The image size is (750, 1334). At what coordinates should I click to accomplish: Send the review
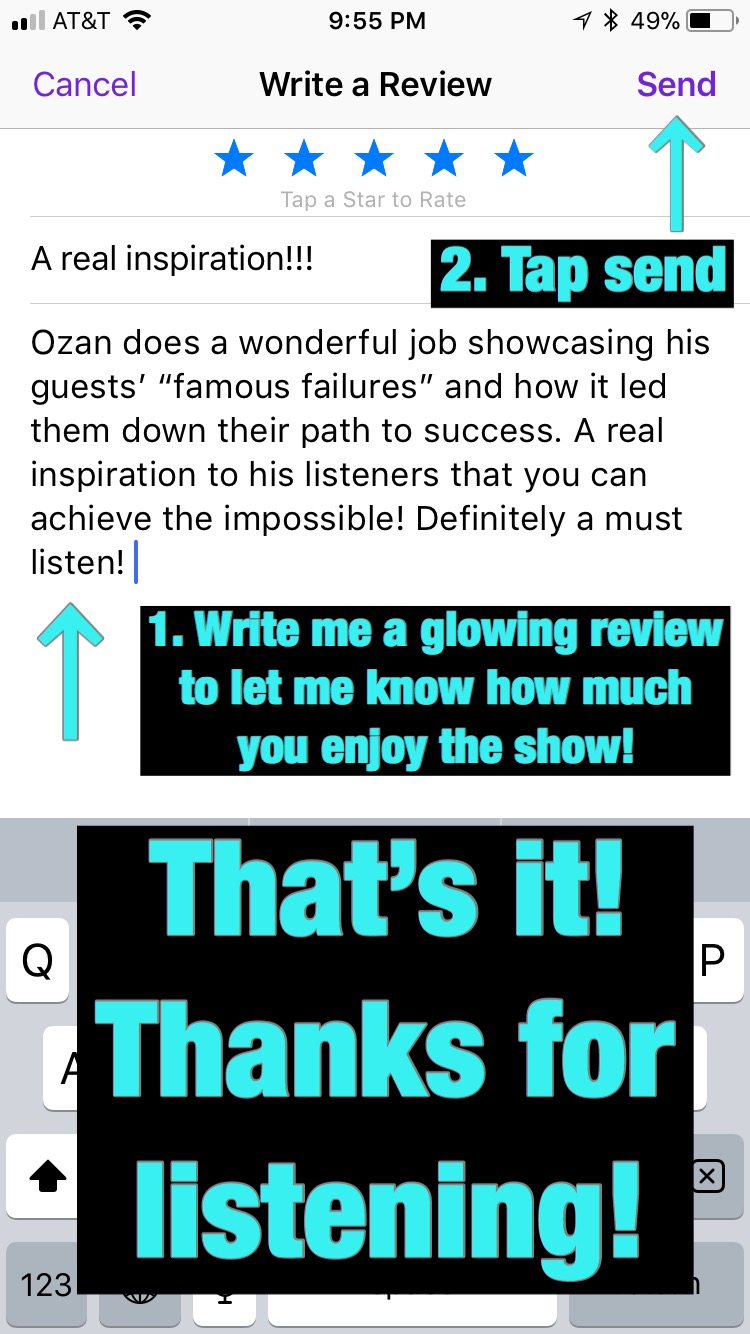coord(676,84)
